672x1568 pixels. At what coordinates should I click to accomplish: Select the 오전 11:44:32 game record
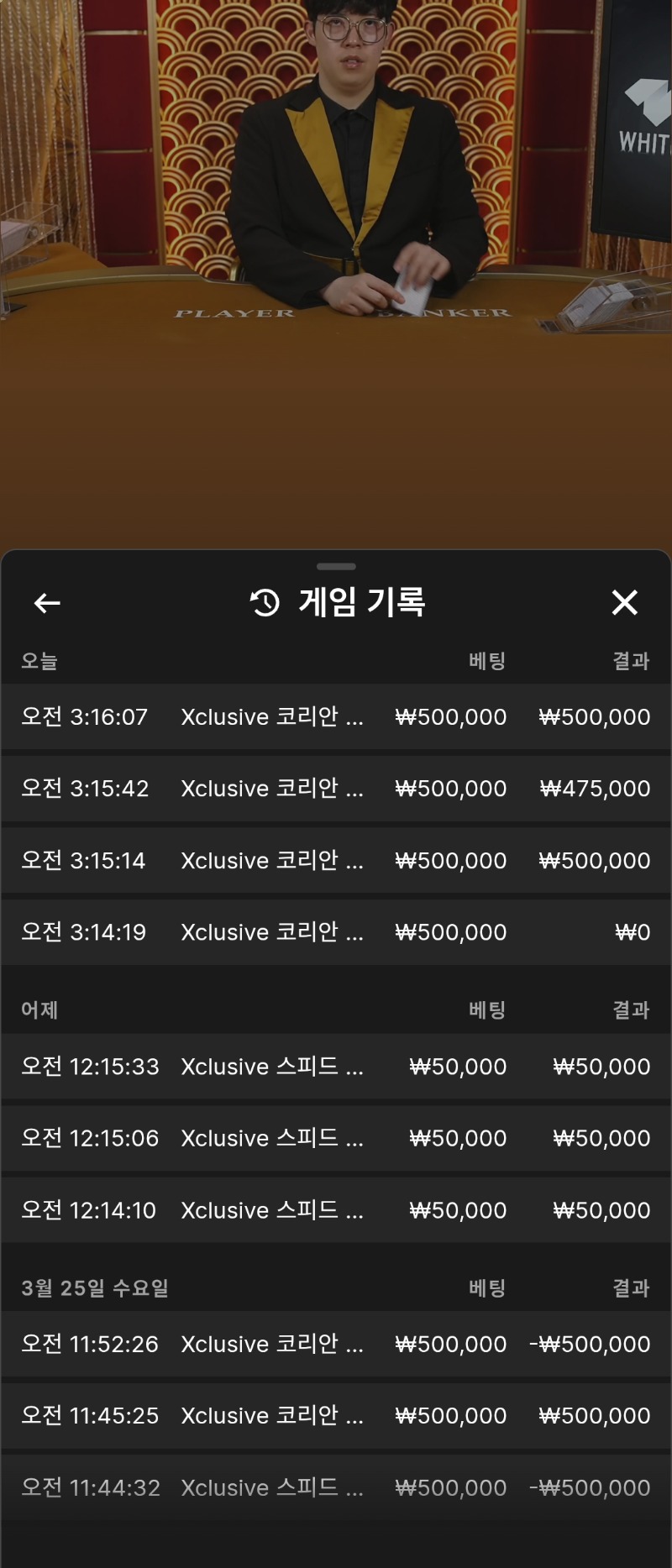(x=336, y=1487)
